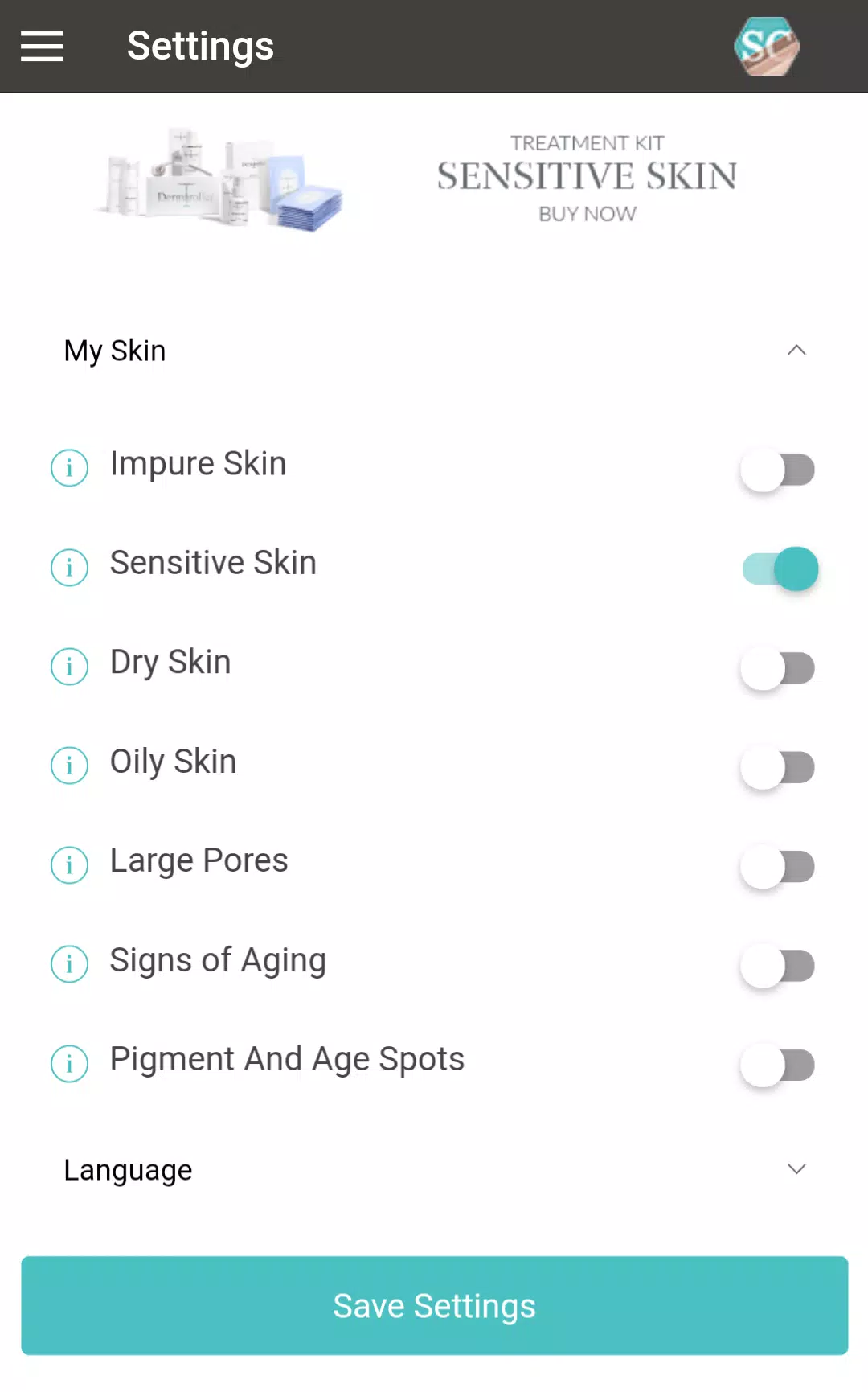Turn on the Dry Skin switch

pyautogui.click(x=777, y=668)
